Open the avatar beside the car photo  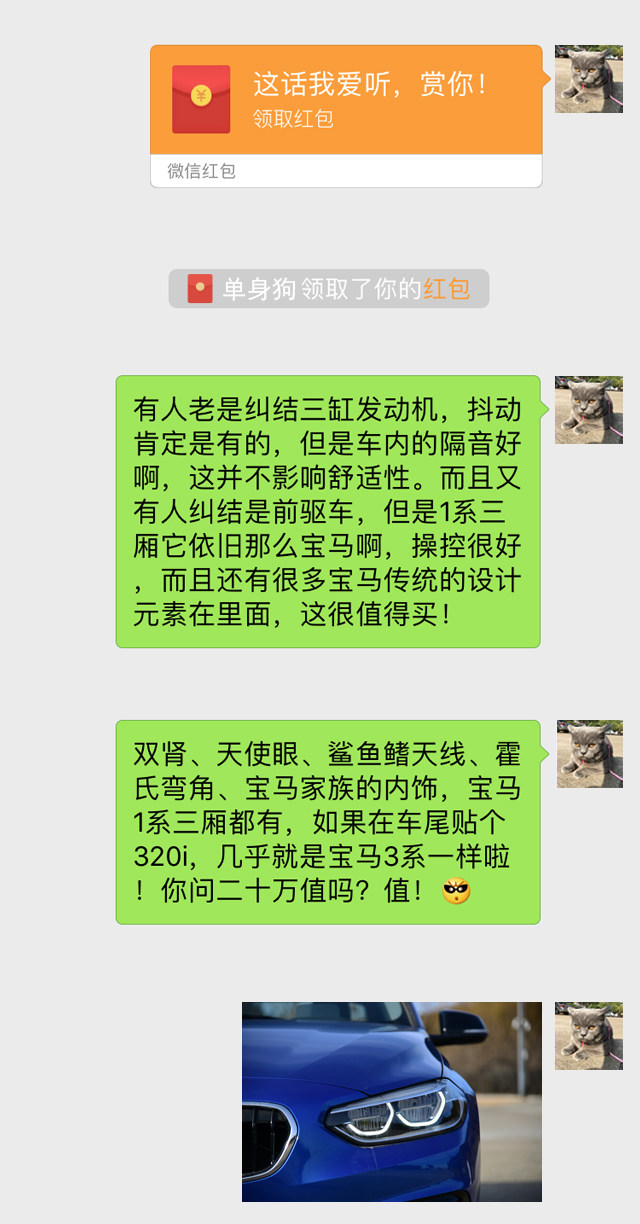(589, 1036)
